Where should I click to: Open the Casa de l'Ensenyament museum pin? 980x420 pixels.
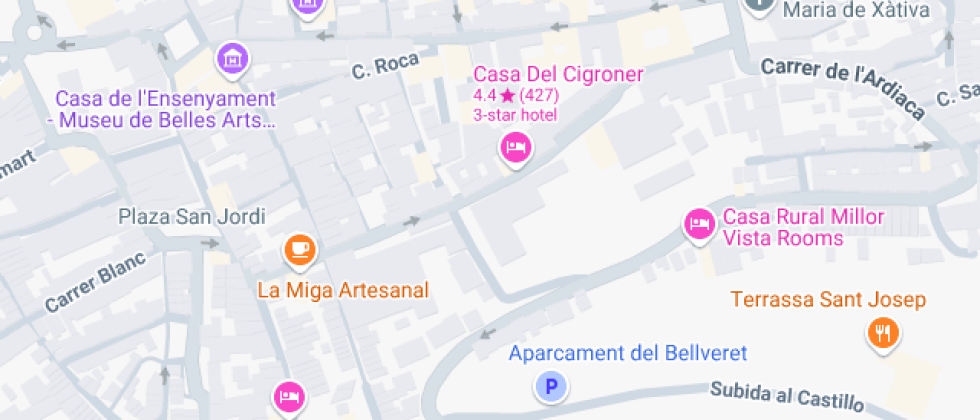point(232,58)
